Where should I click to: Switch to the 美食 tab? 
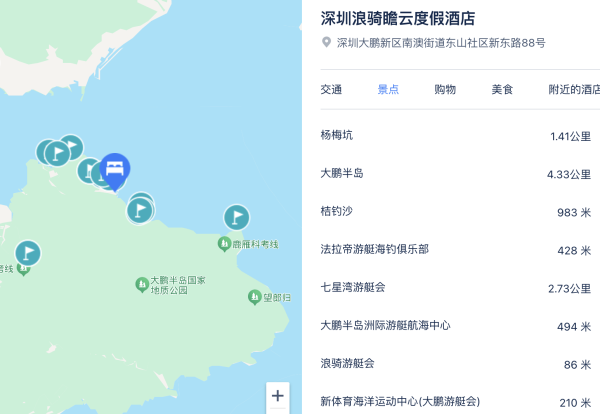coord(502,89)
